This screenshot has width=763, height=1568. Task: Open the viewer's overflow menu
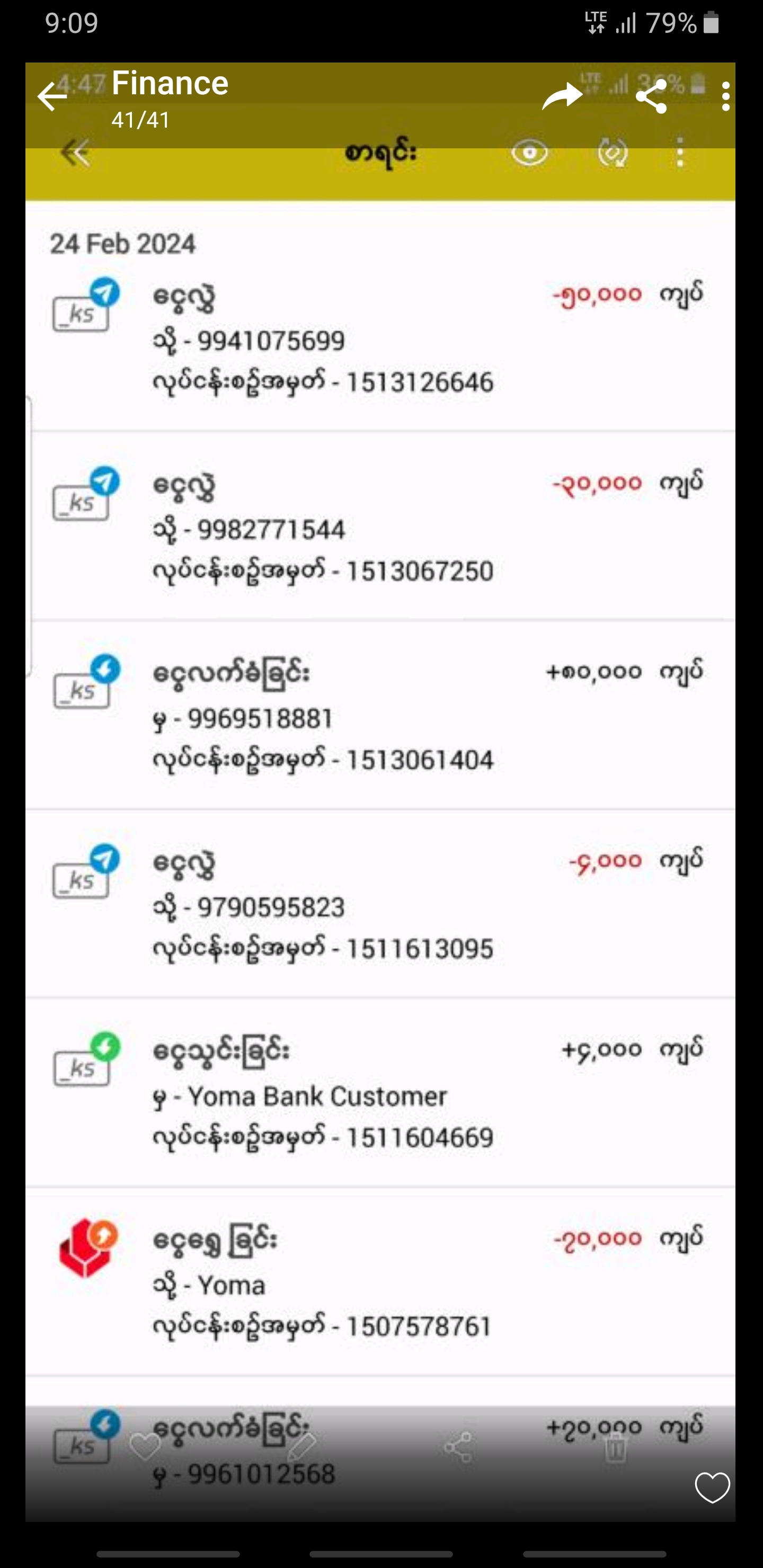(x=725, y=97)
